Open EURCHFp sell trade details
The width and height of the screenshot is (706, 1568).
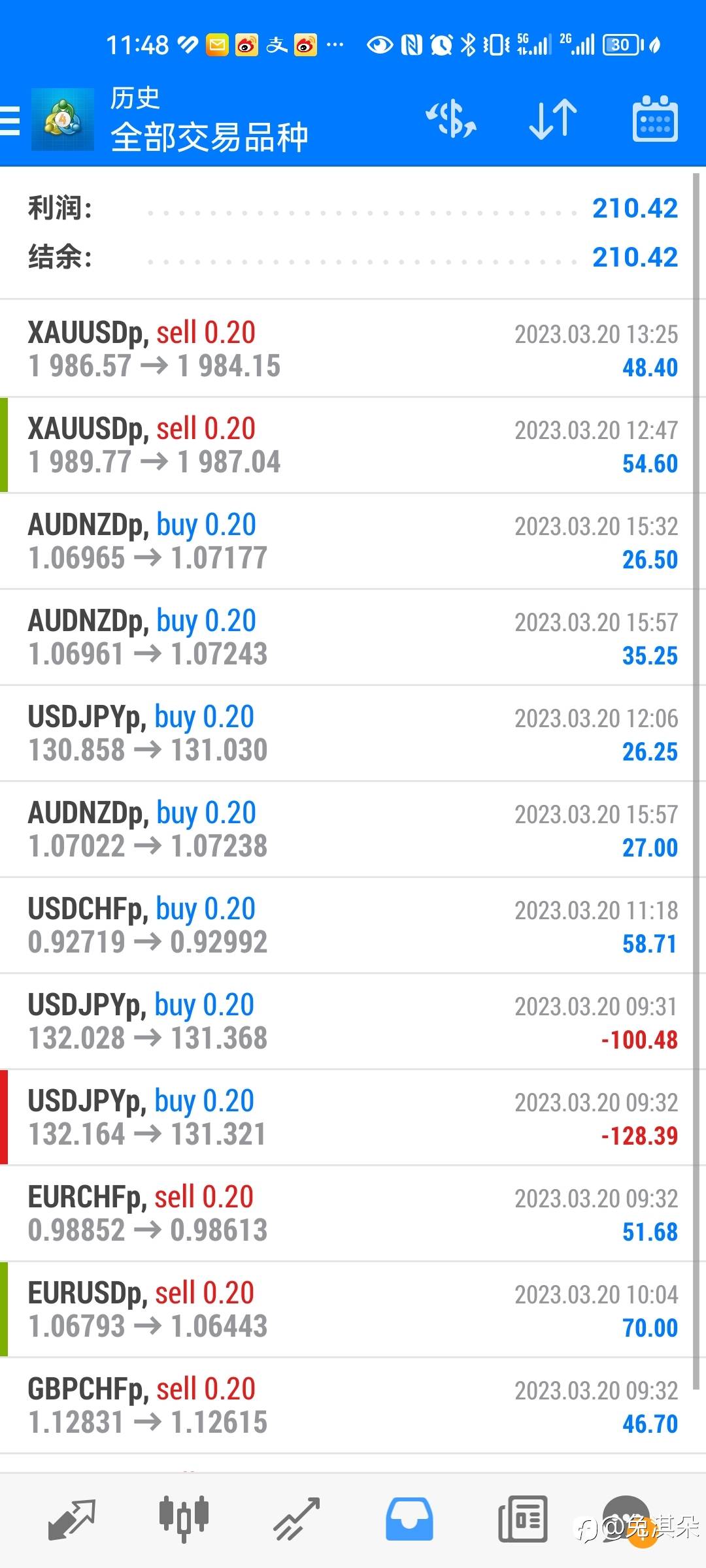pyautogui.click(x=353, y=1213)
